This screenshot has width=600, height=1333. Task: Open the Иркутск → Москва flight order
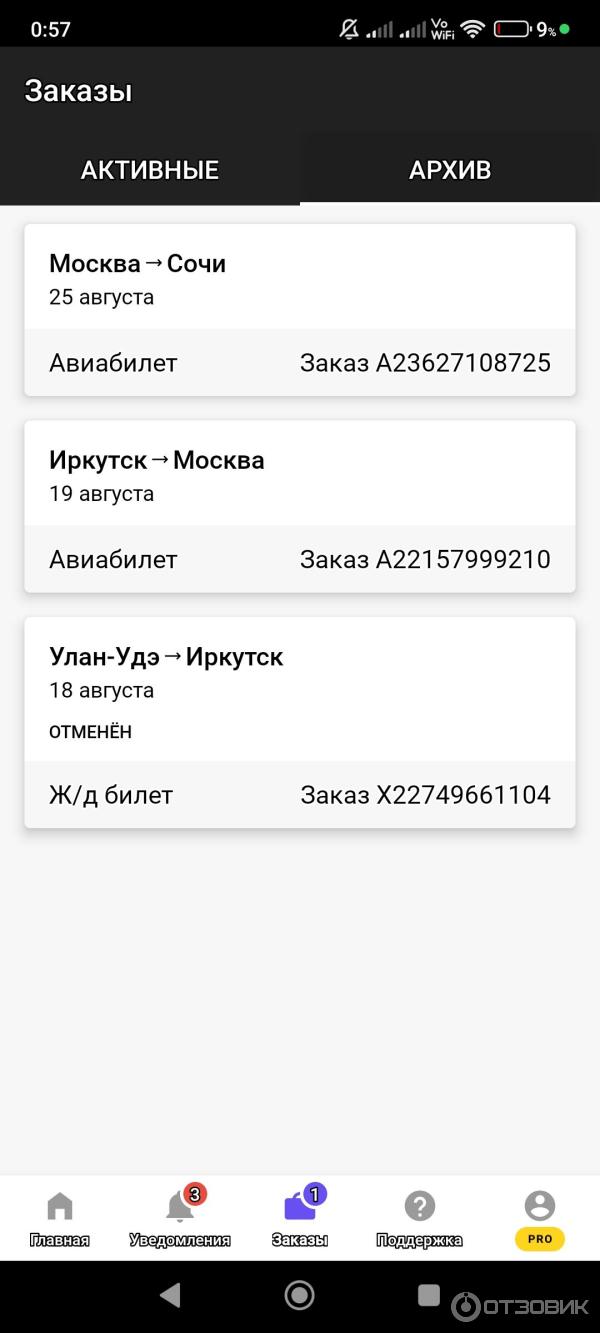(300, 506)
